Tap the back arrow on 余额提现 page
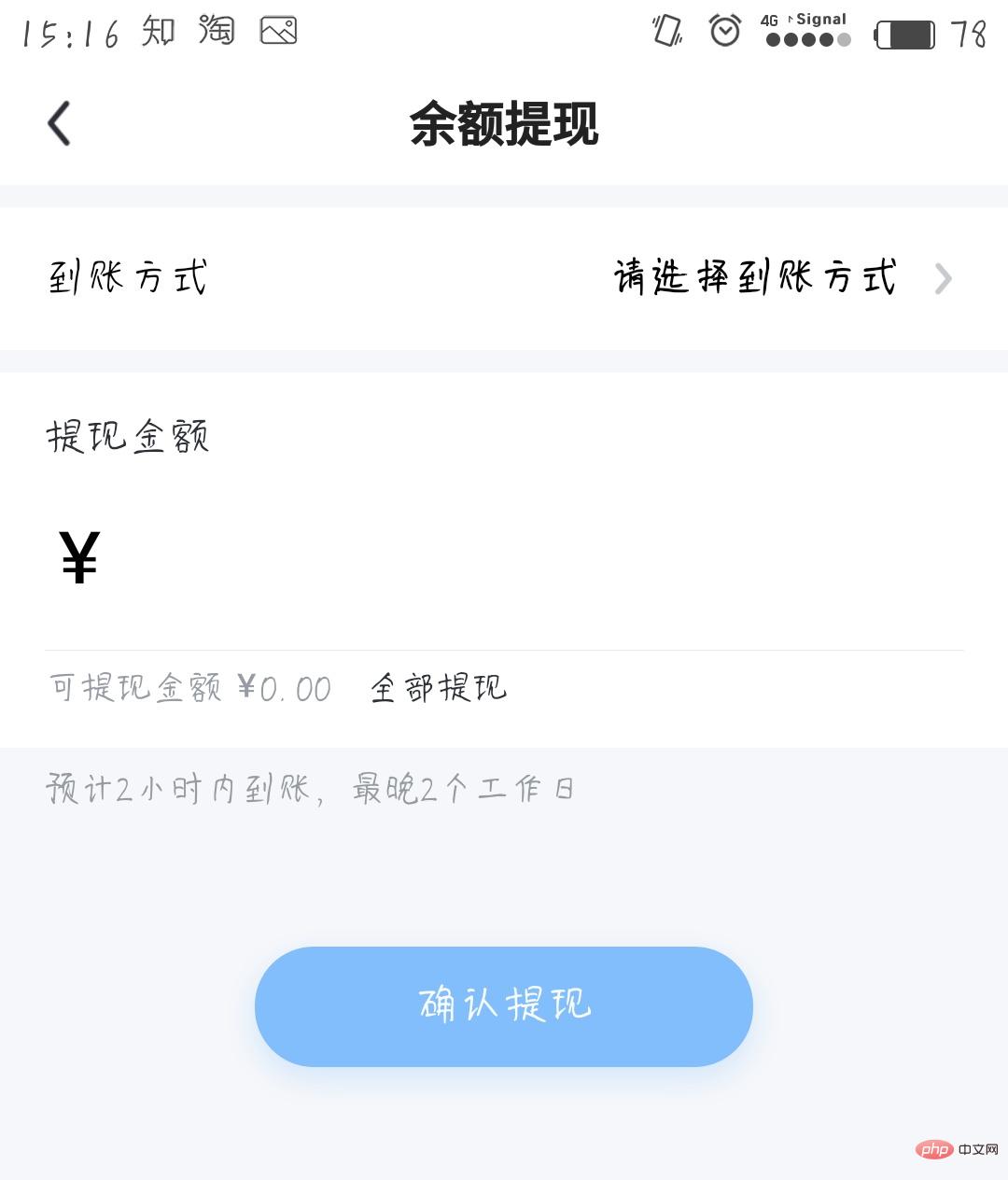Image resolution: width=1008 pixels, height=1180 pixels. point(59,122)
